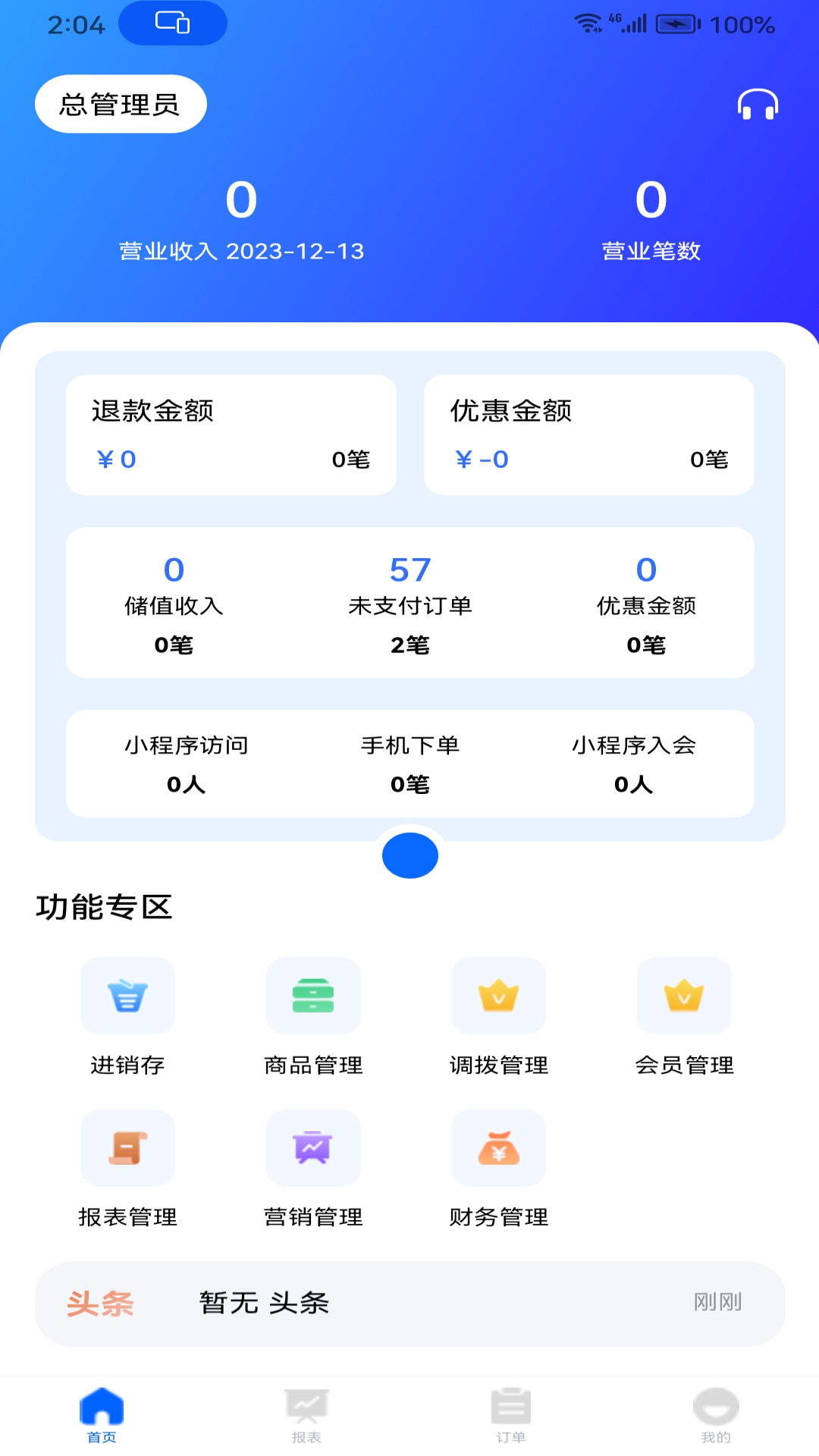The width and height of the screenshot is (819, 1456).
Task: Tap the blue round expand button
Action: click(x=410, y=855)
